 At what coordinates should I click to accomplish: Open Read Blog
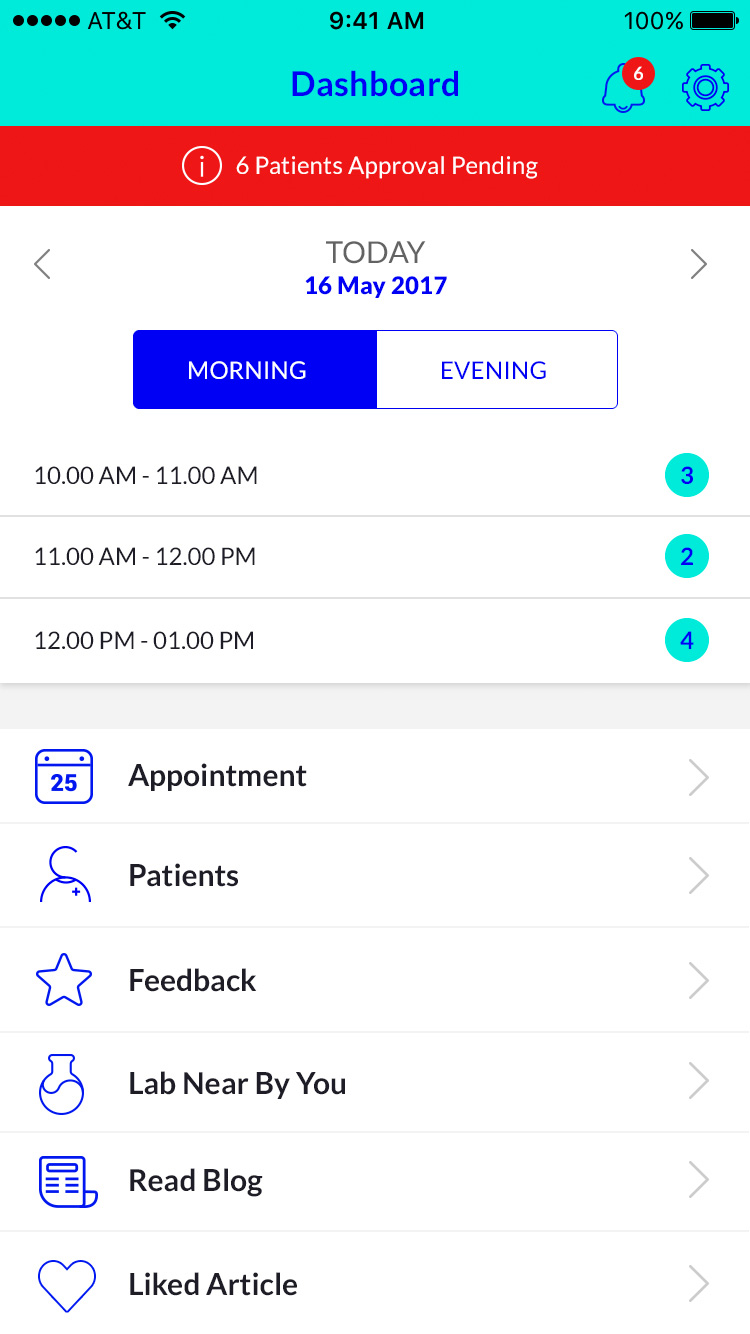[x=375, y=1181]
